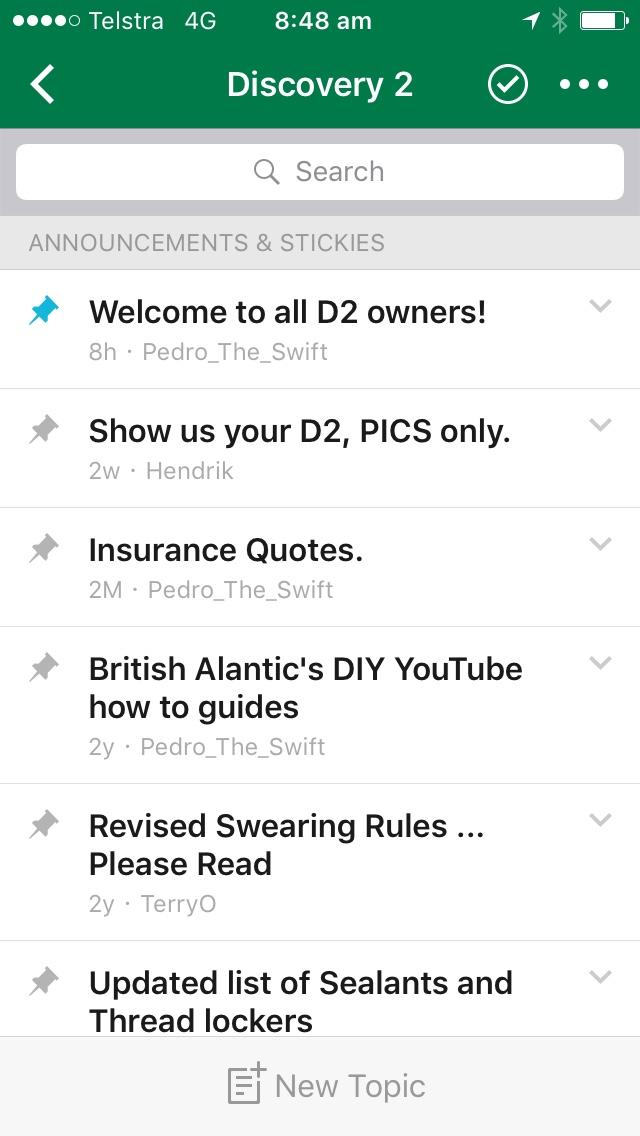Screen dimensions: 640x1136
Task: Expand chevron for 'Updated list of Sealants'
Action: tap(600, 978)
